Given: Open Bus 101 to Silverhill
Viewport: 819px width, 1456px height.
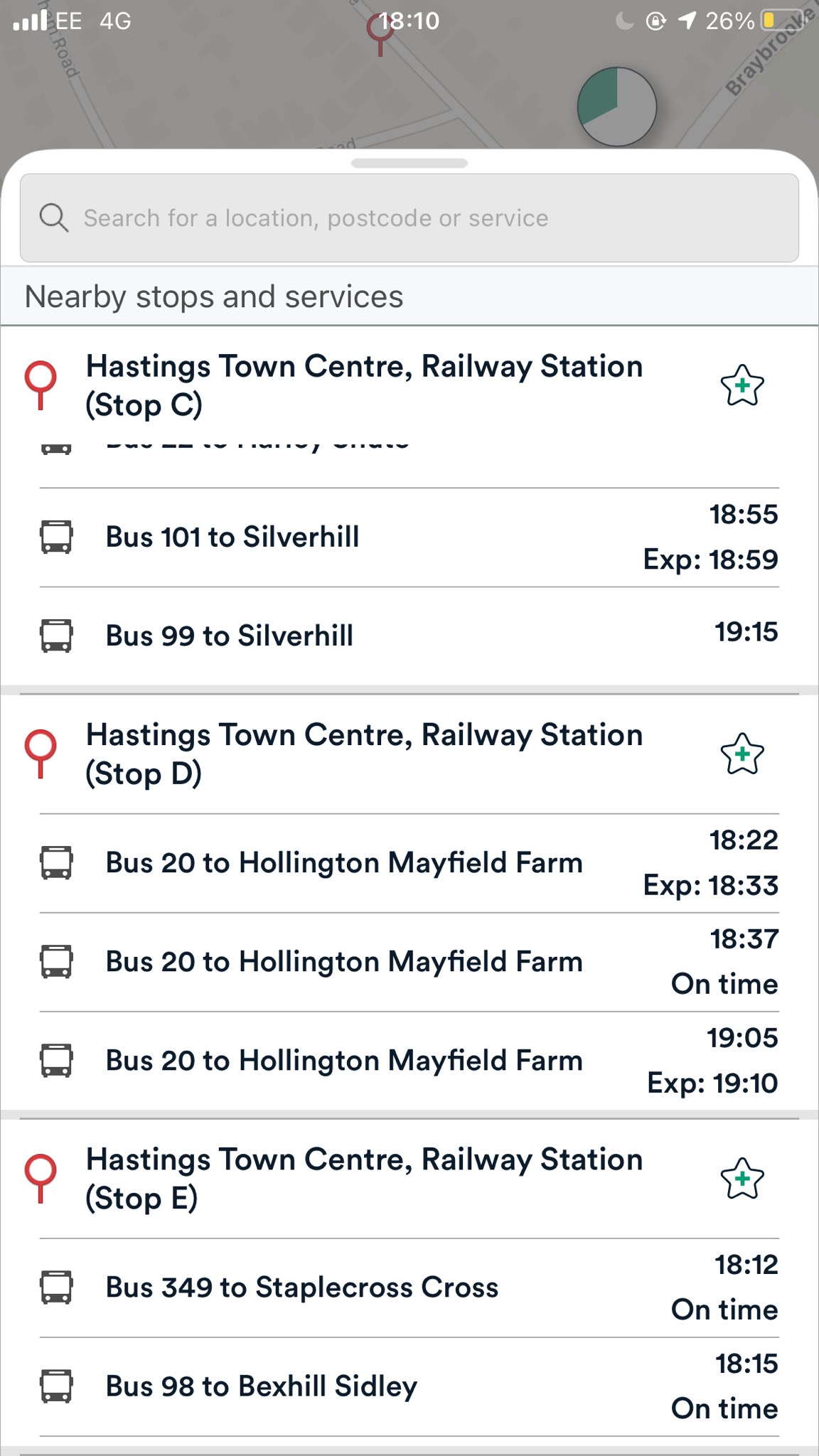Looking at the screenshot, I should (x=409, y=537).
